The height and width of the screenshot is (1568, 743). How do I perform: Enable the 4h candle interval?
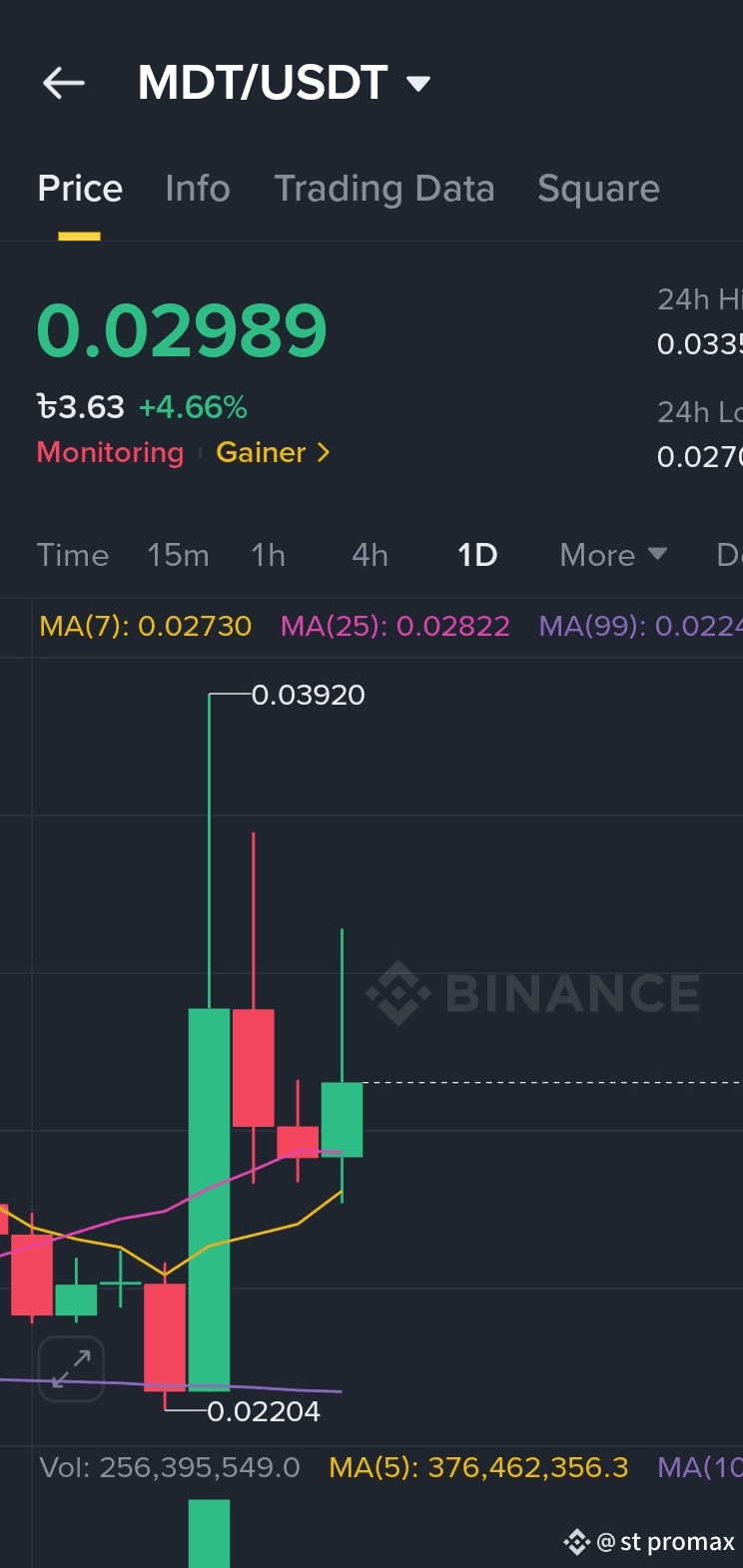pyautogui.click(x=369, y=555)
